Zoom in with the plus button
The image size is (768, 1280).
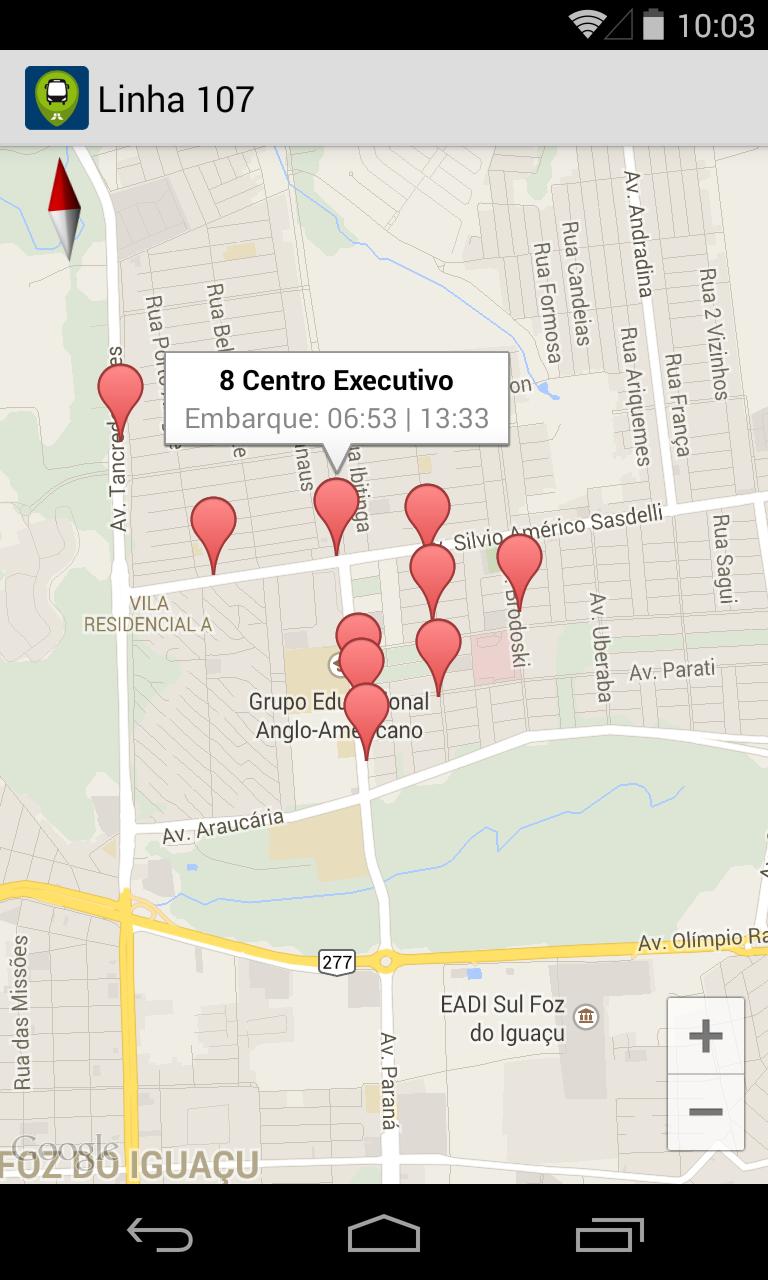(705, 1036)
